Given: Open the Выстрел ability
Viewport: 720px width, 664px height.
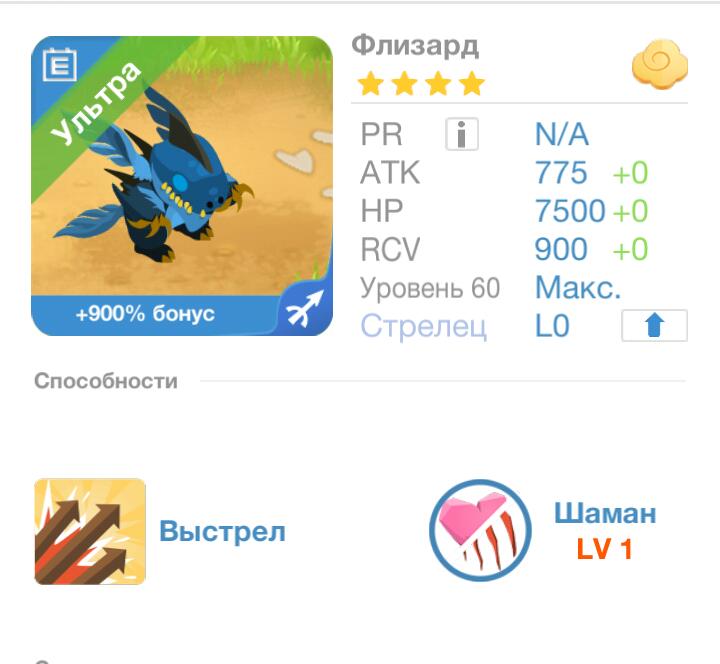Looking at the screenshot, I should coord(91,531).
